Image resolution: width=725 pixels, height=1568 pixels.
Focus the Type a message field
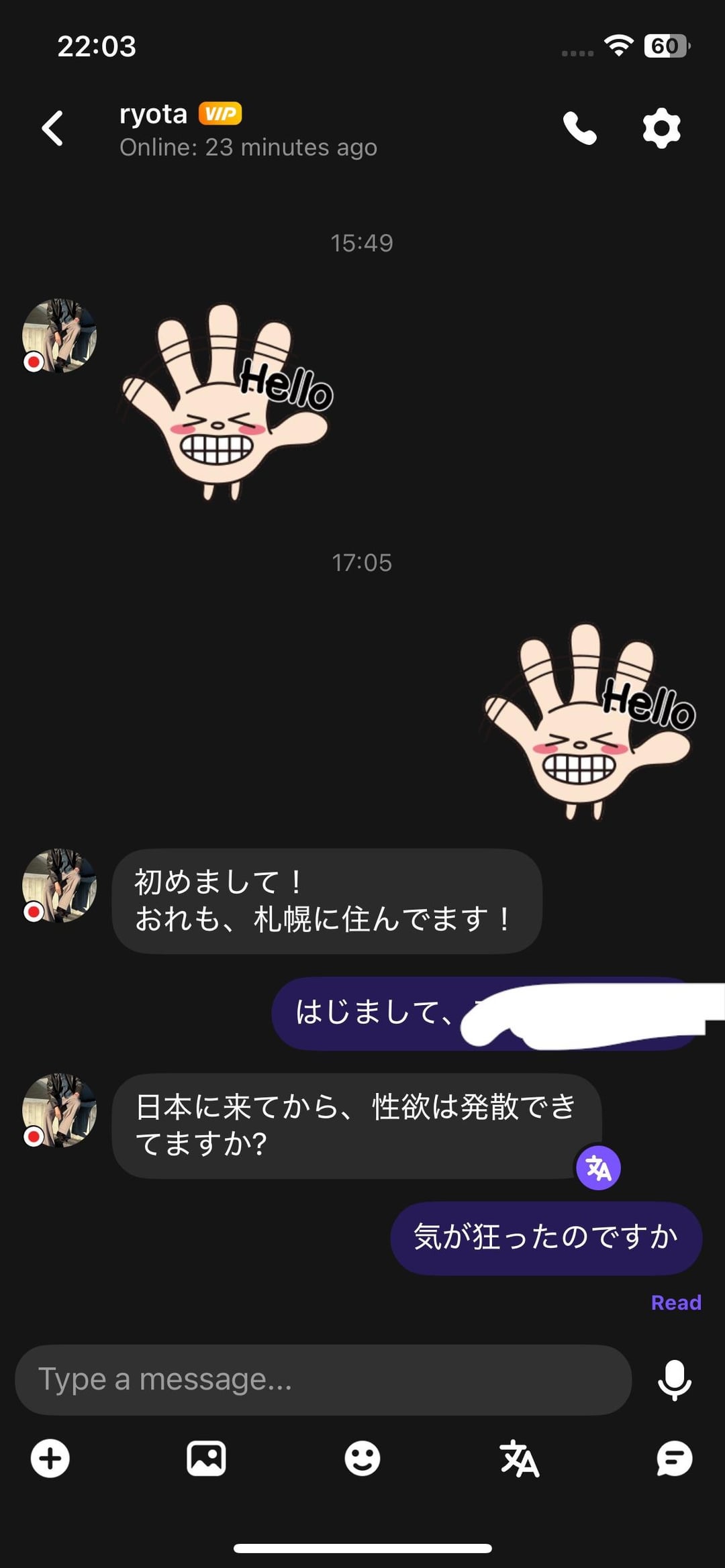pyautogui.click(x=322, y=1380)
